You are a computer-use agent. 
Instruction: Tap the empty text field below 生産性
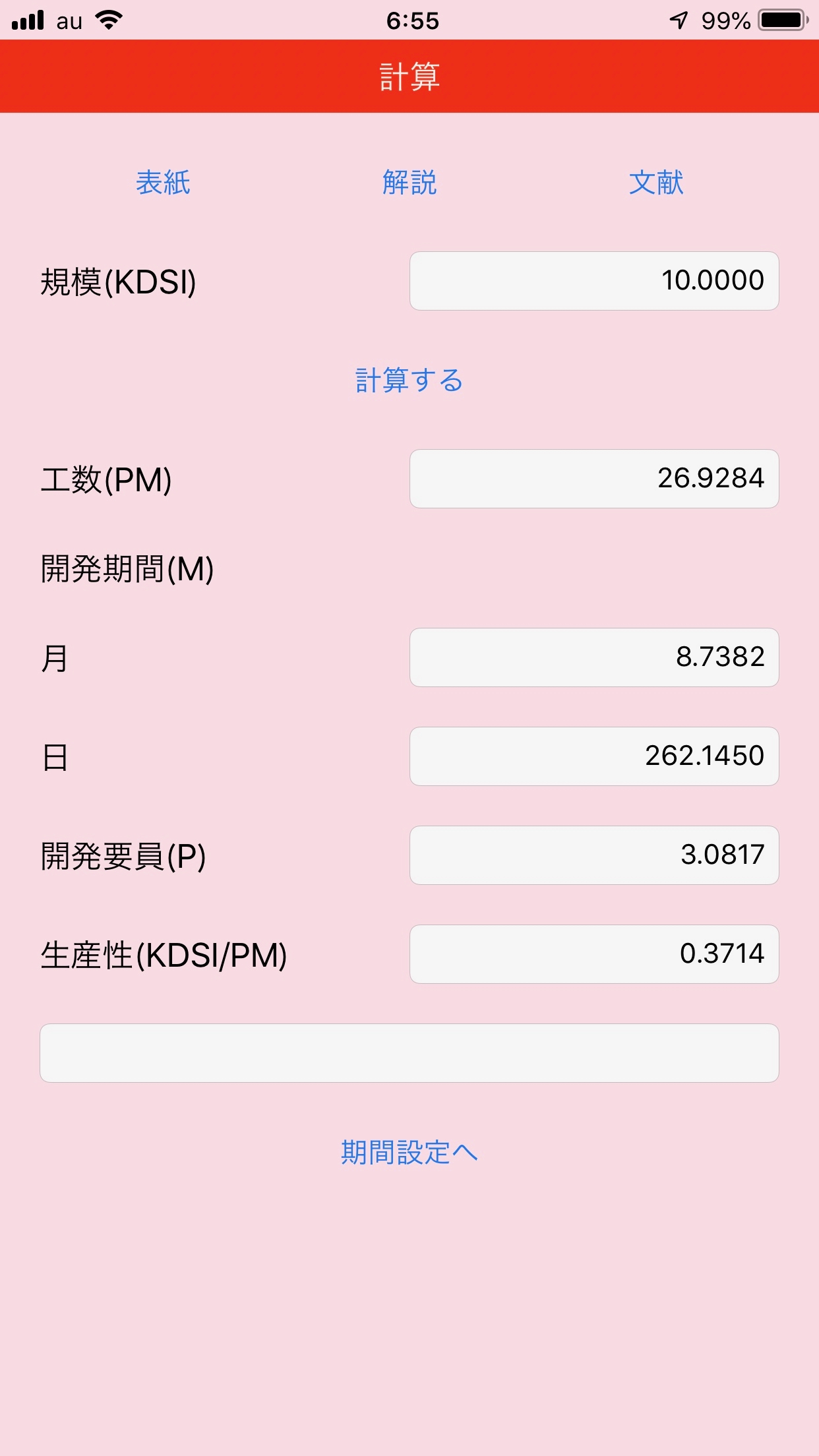[409, 1053]
